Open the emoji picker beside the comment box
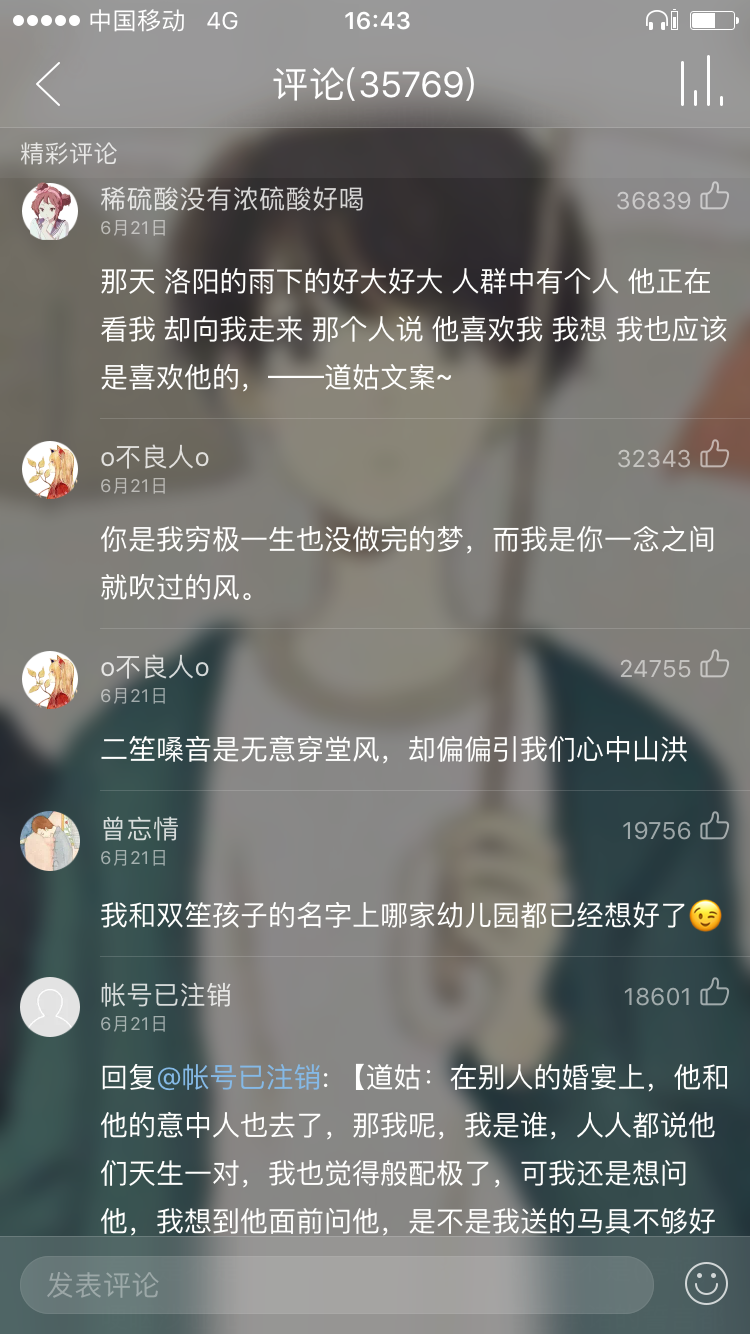750x1334 pixels. (x=706, y=1285)
